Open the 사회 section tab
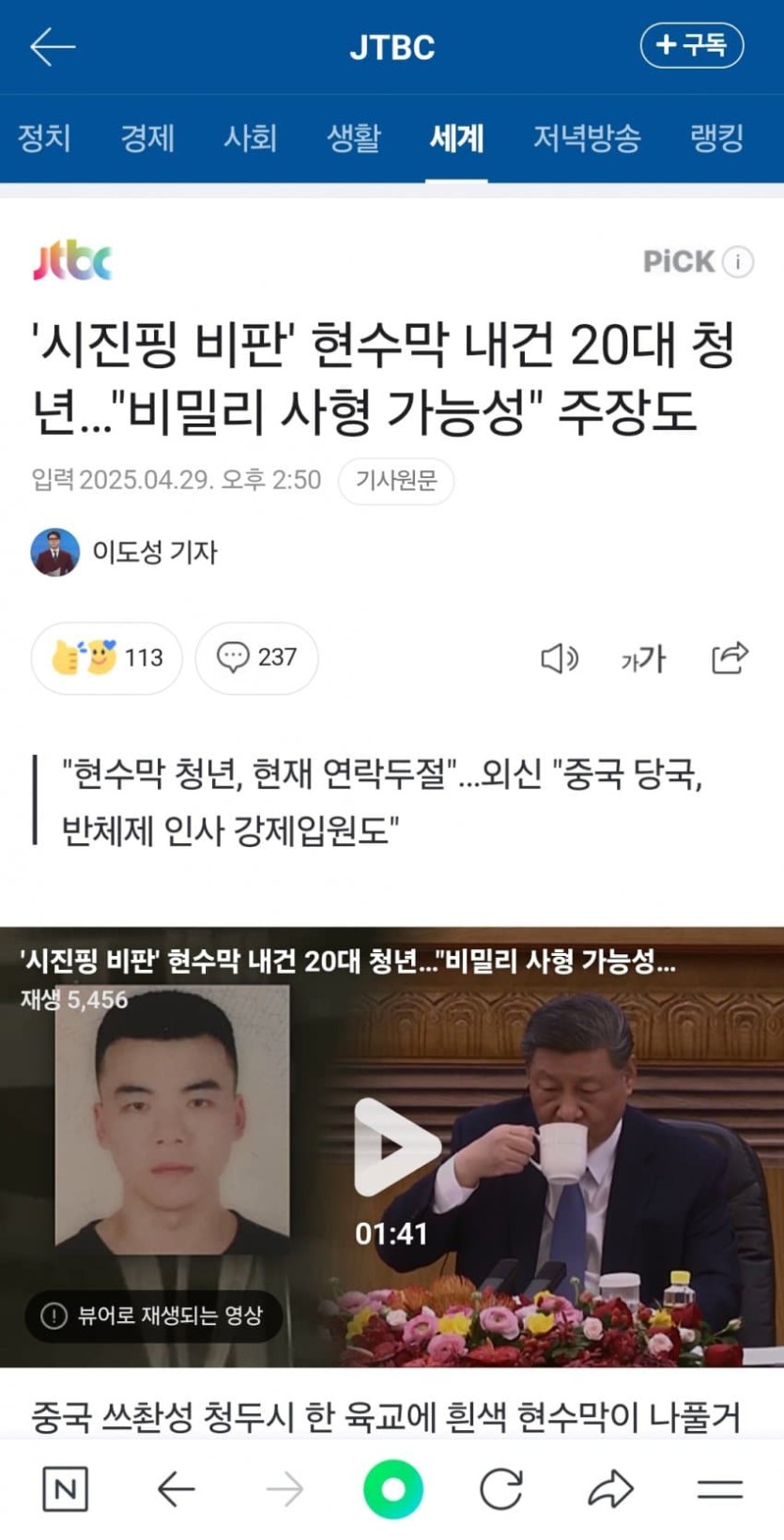Viewport: 784px width, 1540px height. click(250, 138)
